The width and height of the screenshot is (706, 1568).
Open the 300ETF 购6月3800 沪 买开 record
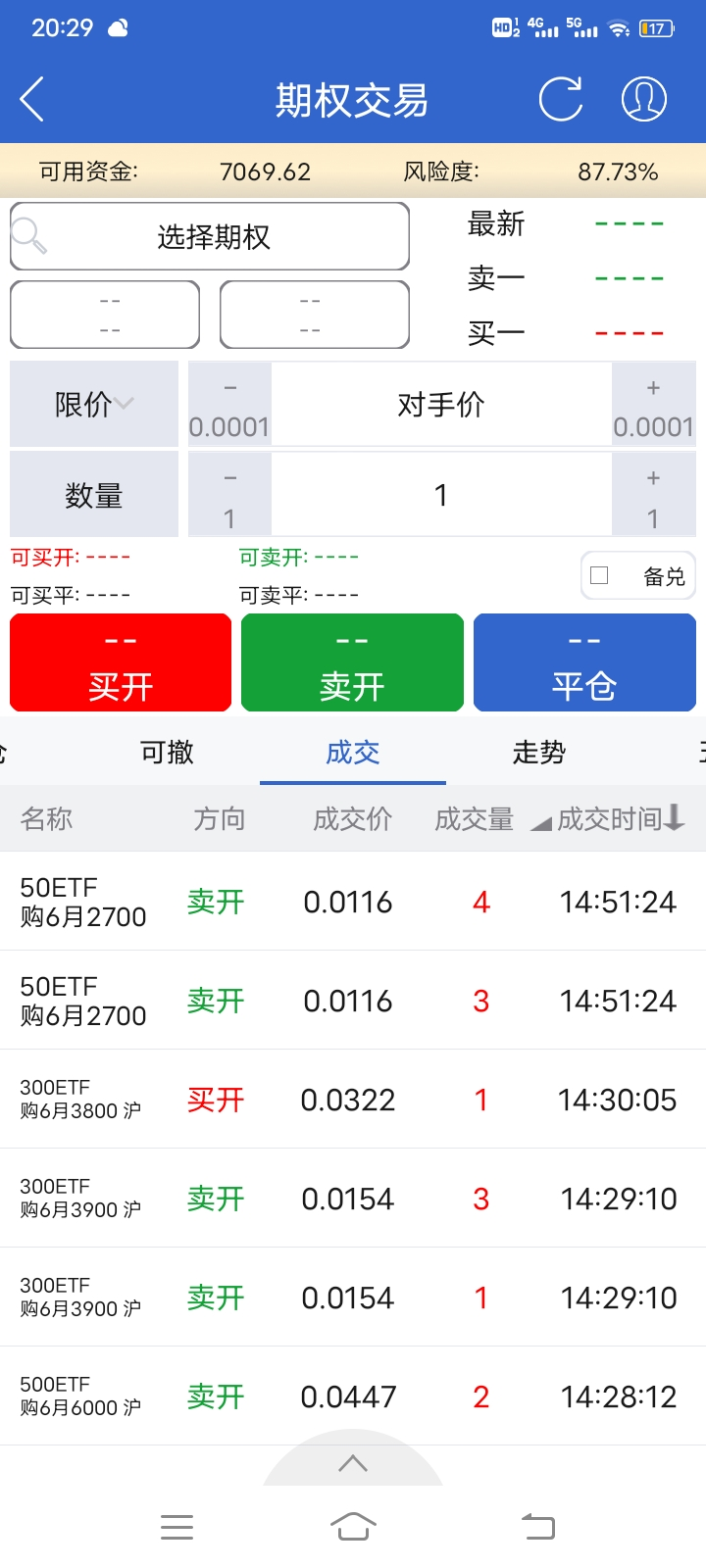pyautogui.click(x=353, y=1100)
